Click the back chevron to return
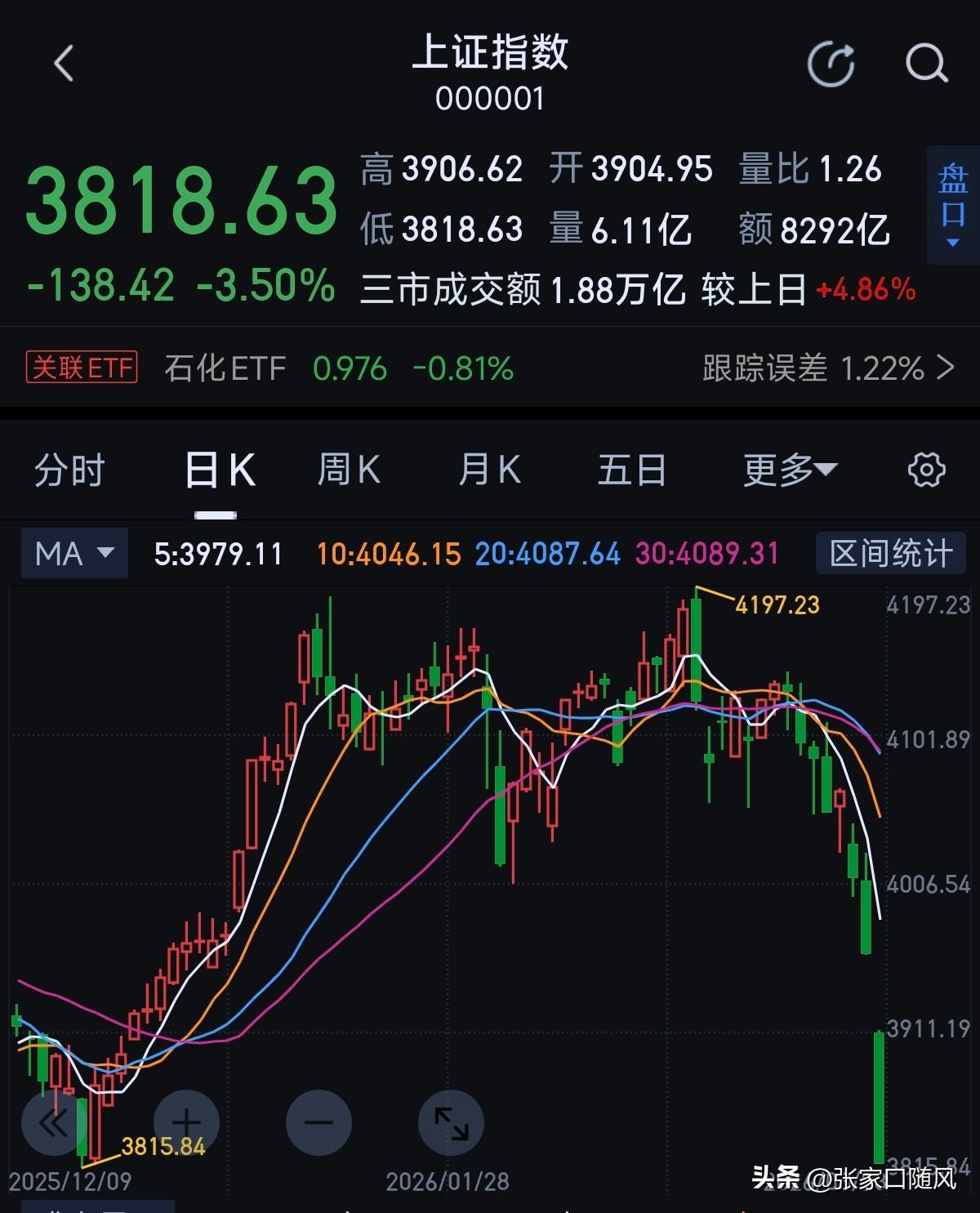The height and width of the screenshot is (1213, 980). [x=64, y=64]
